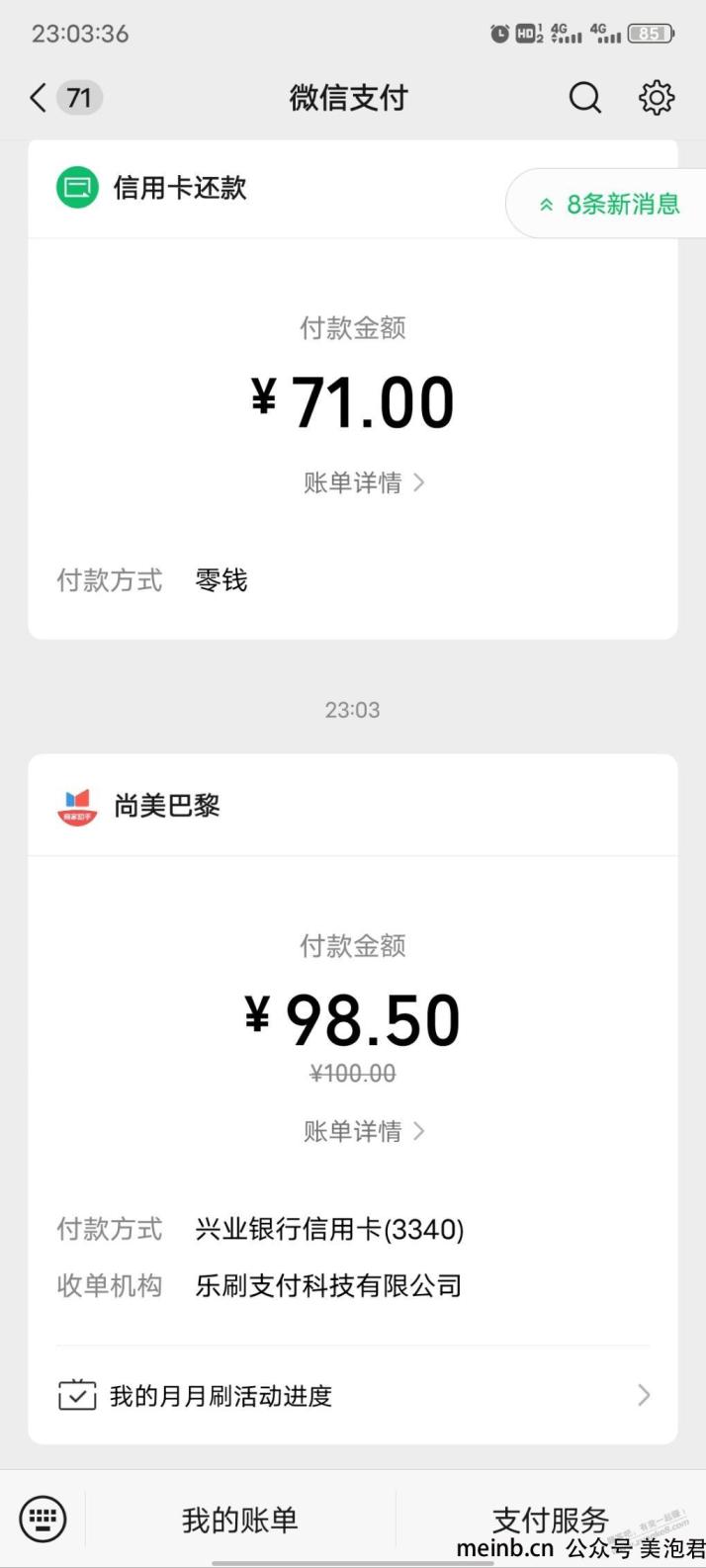Screen dimensions: 706x1568
Task: Open the 尚美巴黎 merchant header
Action: click(353, 806)
